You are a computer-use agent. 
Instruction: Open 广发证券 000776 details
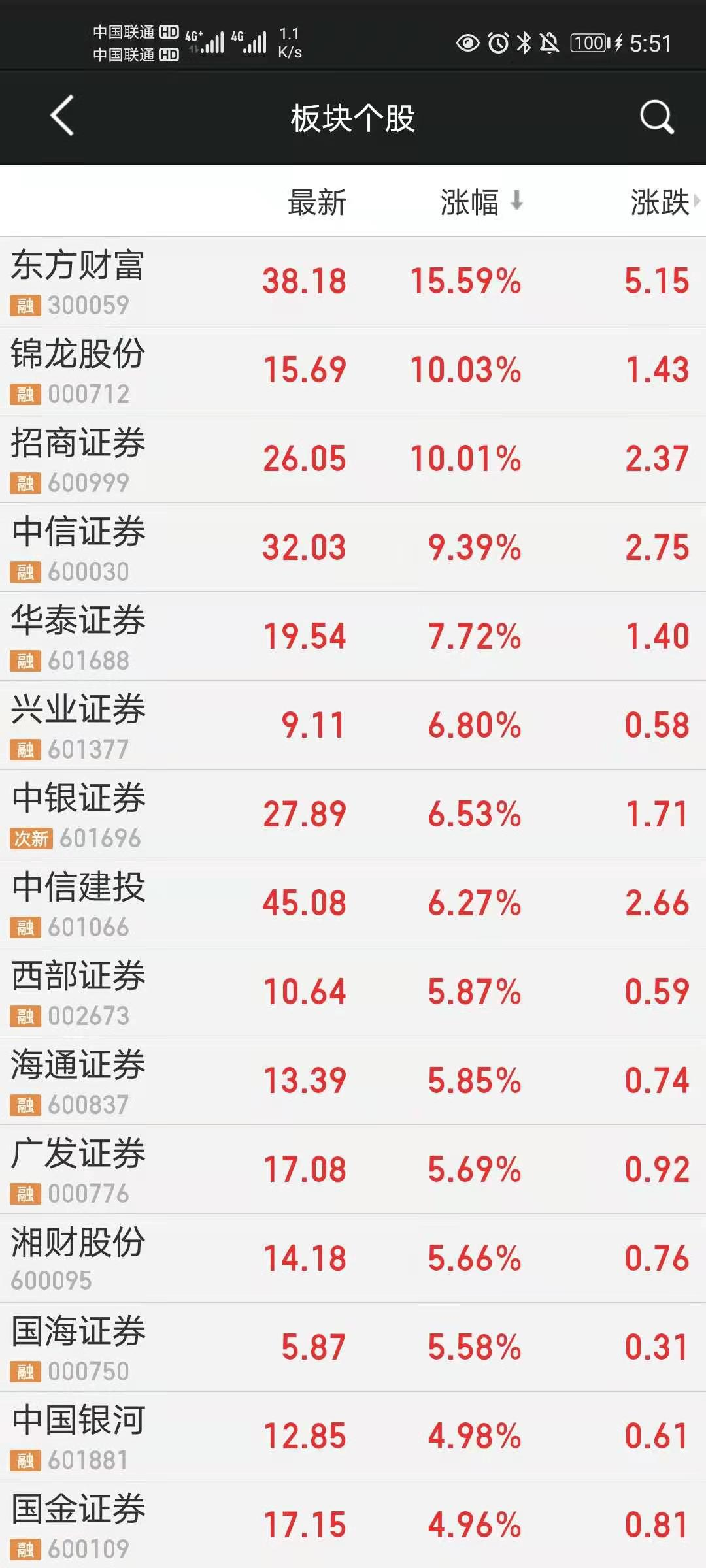pyautogui.click(x=78, y=1169)
